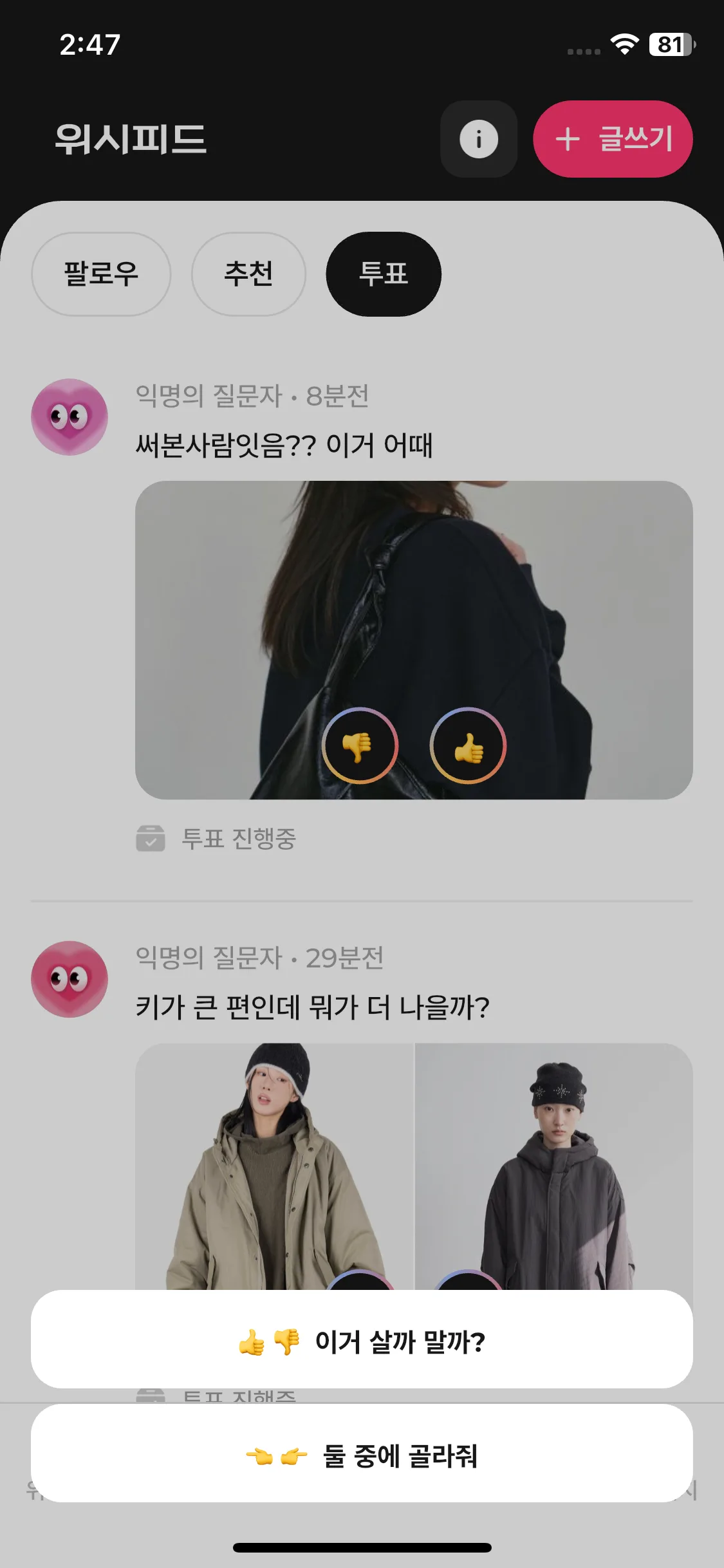Tap the ballot box icon beside 투표 진행중
This screenshot has width=724, height=1568.
pos(151,839)
